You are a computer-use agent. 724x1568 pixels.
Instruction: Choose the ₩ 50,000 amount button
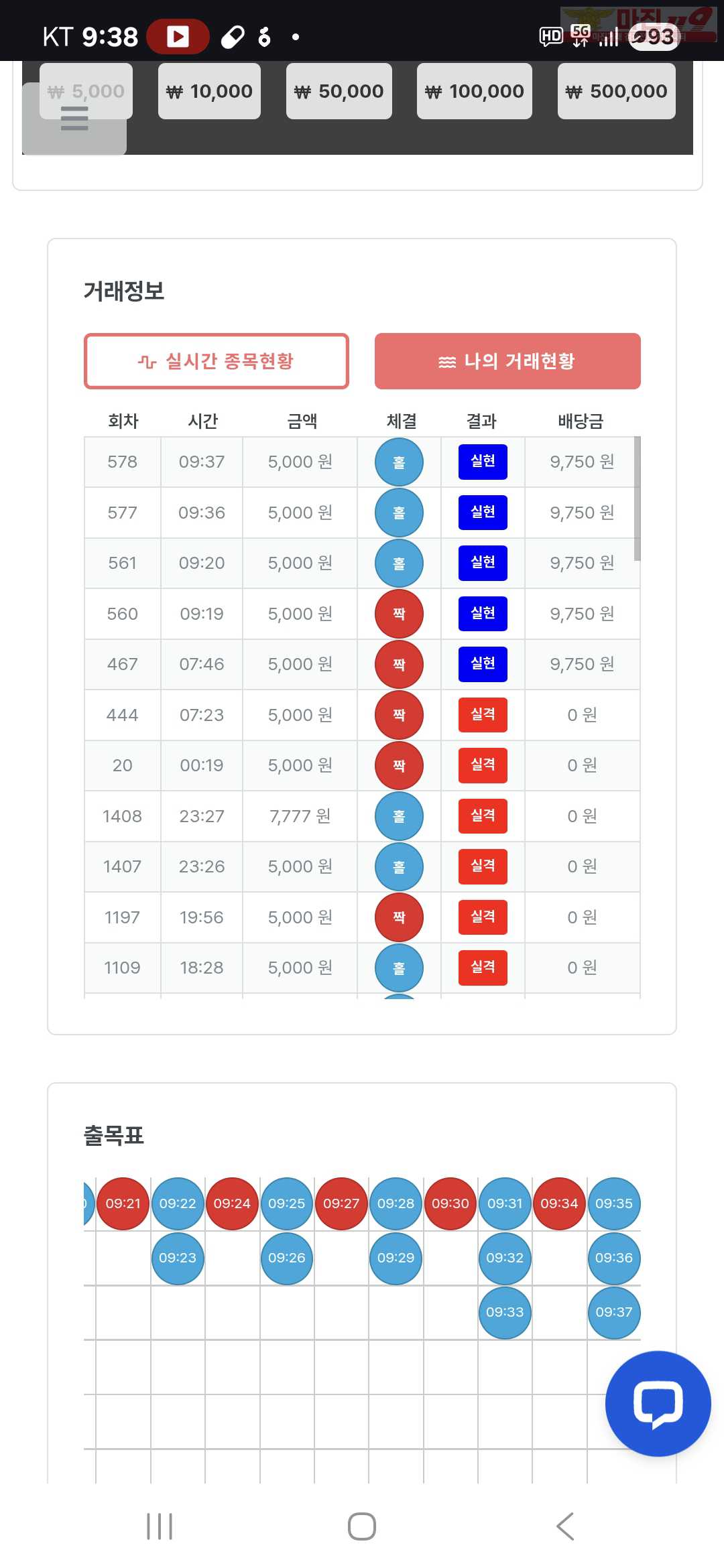coord(339,91)
